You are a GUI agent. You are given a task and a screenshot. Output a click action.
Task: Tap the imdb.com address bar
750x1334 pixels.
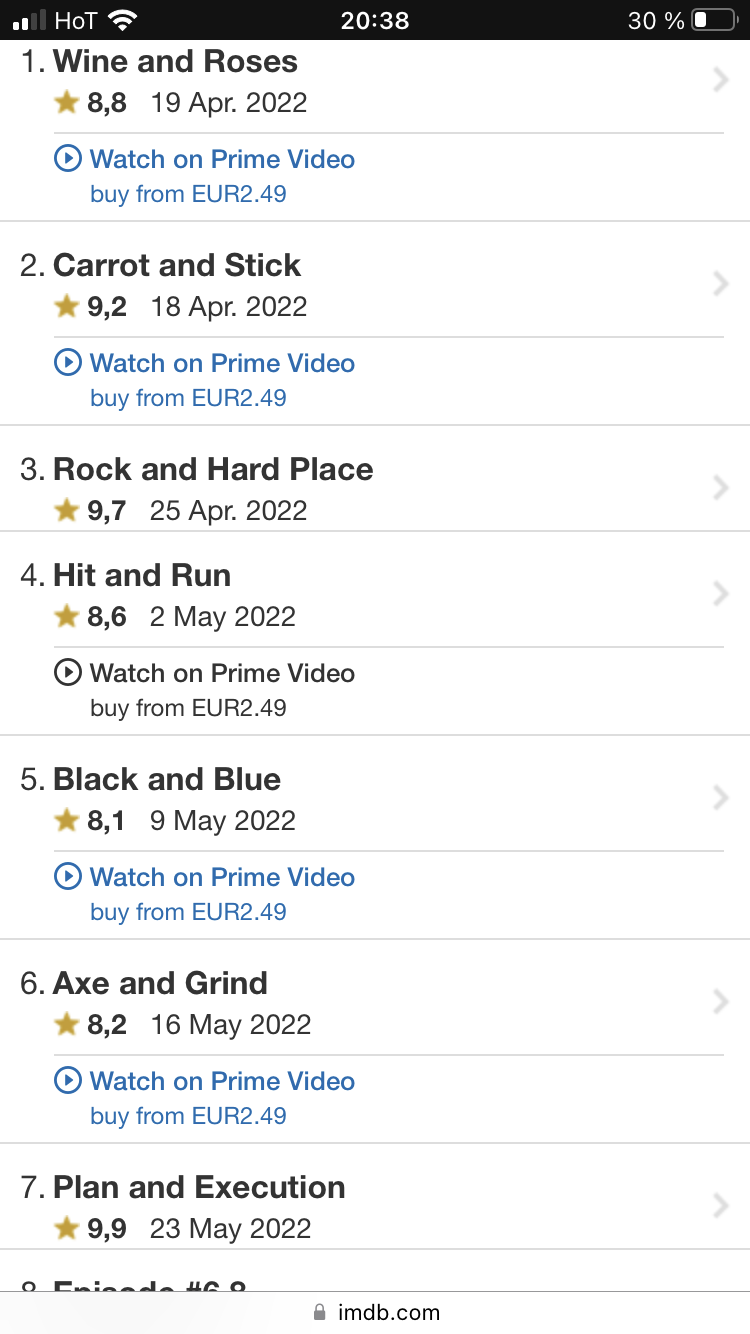pyautogui.click(x=375, y=1312)
